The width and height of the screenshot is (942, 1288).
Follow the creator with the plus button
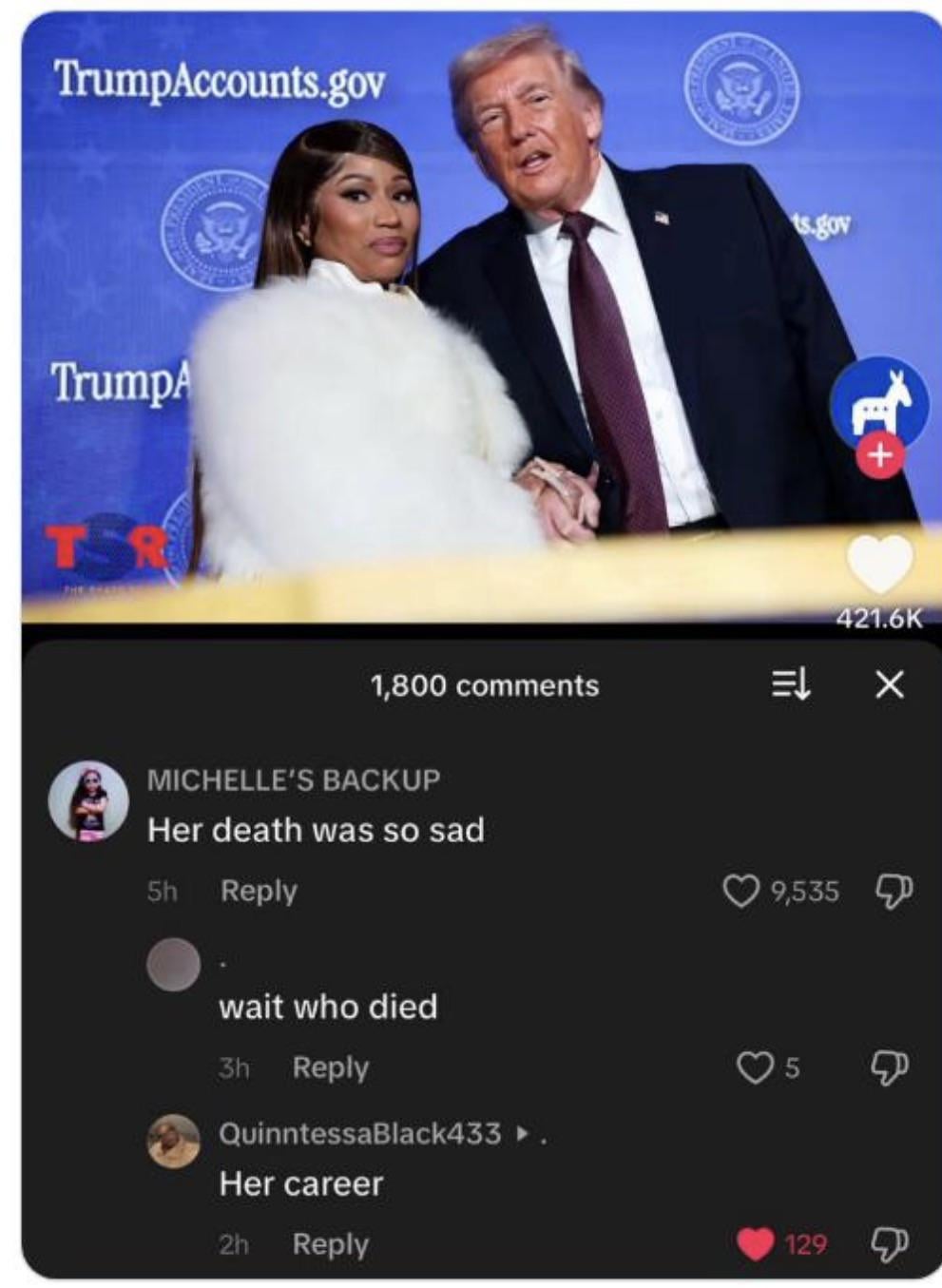[x=880, y=455]
